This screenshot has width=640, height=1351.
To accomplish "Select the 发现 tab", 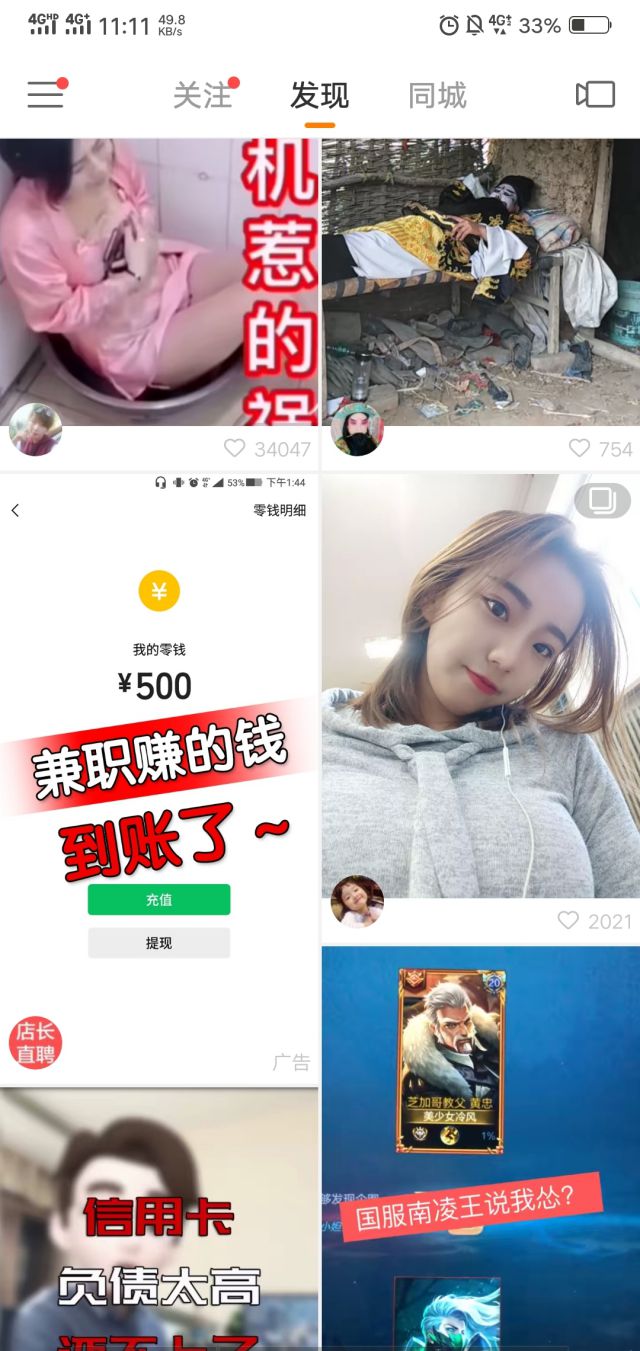I will pyautogui.click(x=319, y=95).
